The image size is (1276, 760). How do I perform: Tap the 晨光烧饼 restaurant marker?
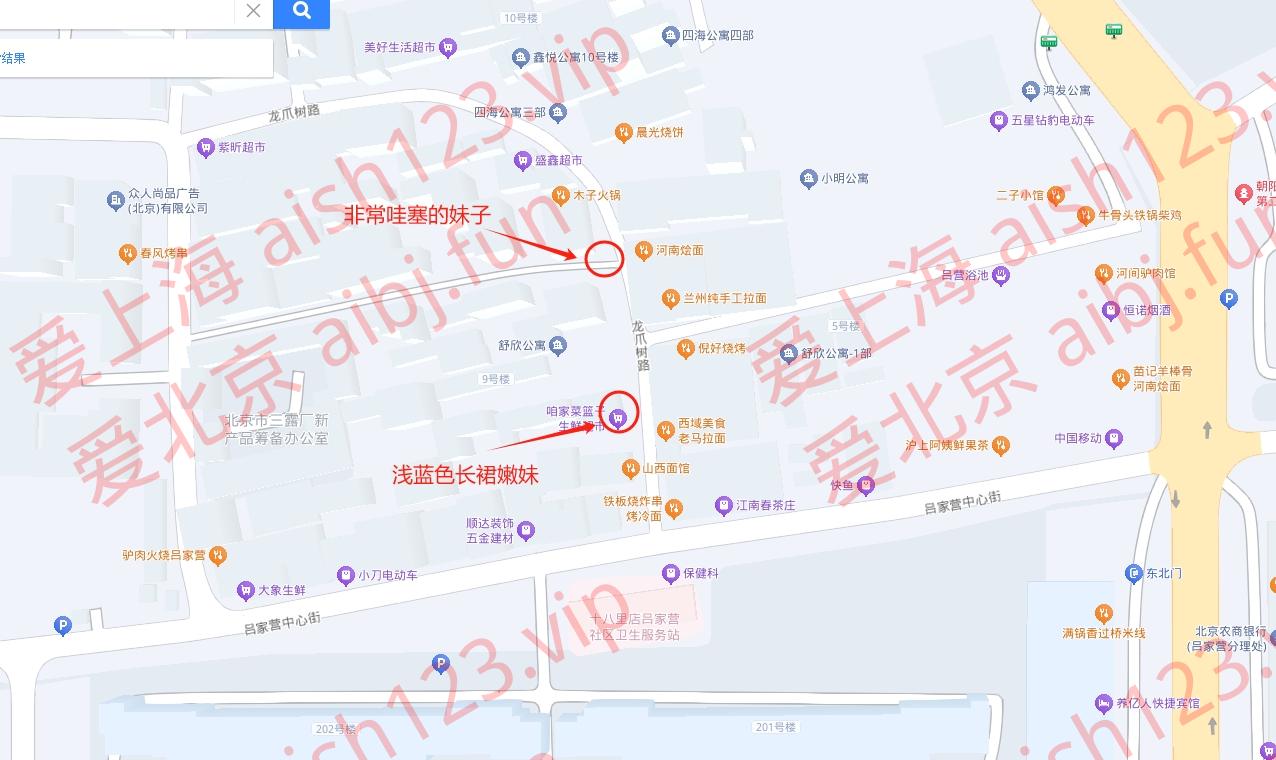[622, 133]
